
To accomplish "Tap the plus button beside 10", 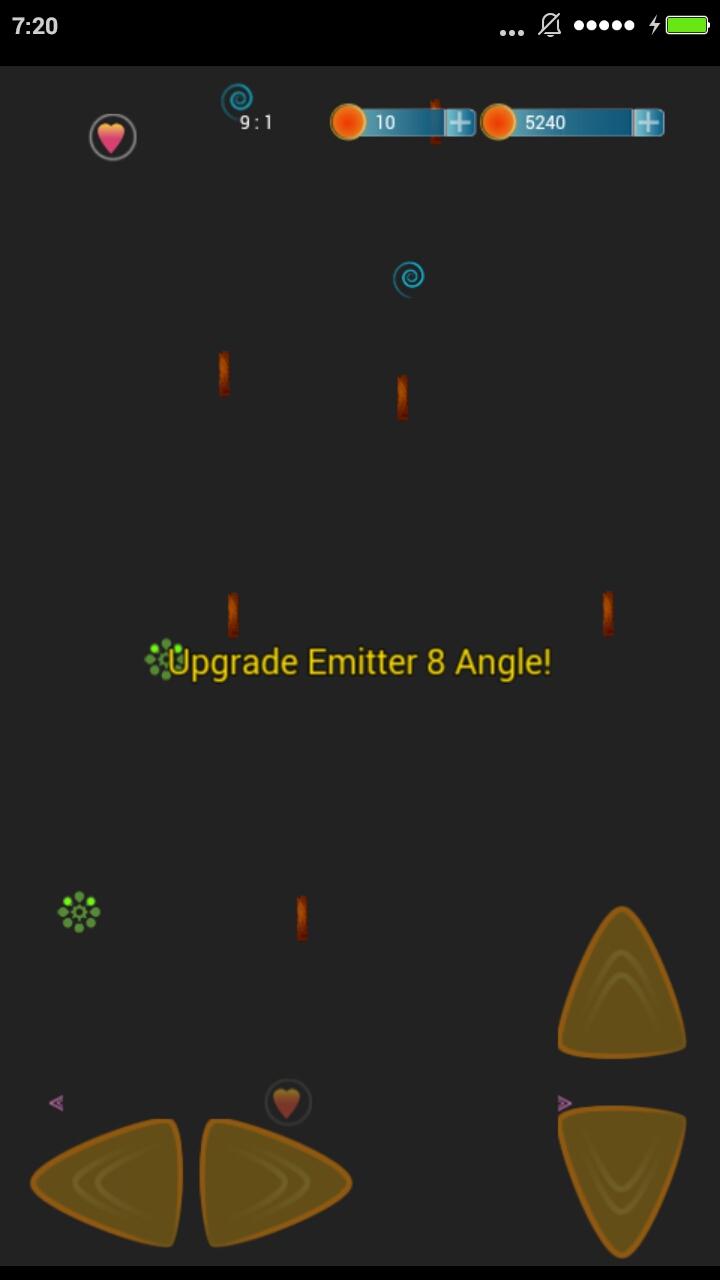I will point(459,122).
